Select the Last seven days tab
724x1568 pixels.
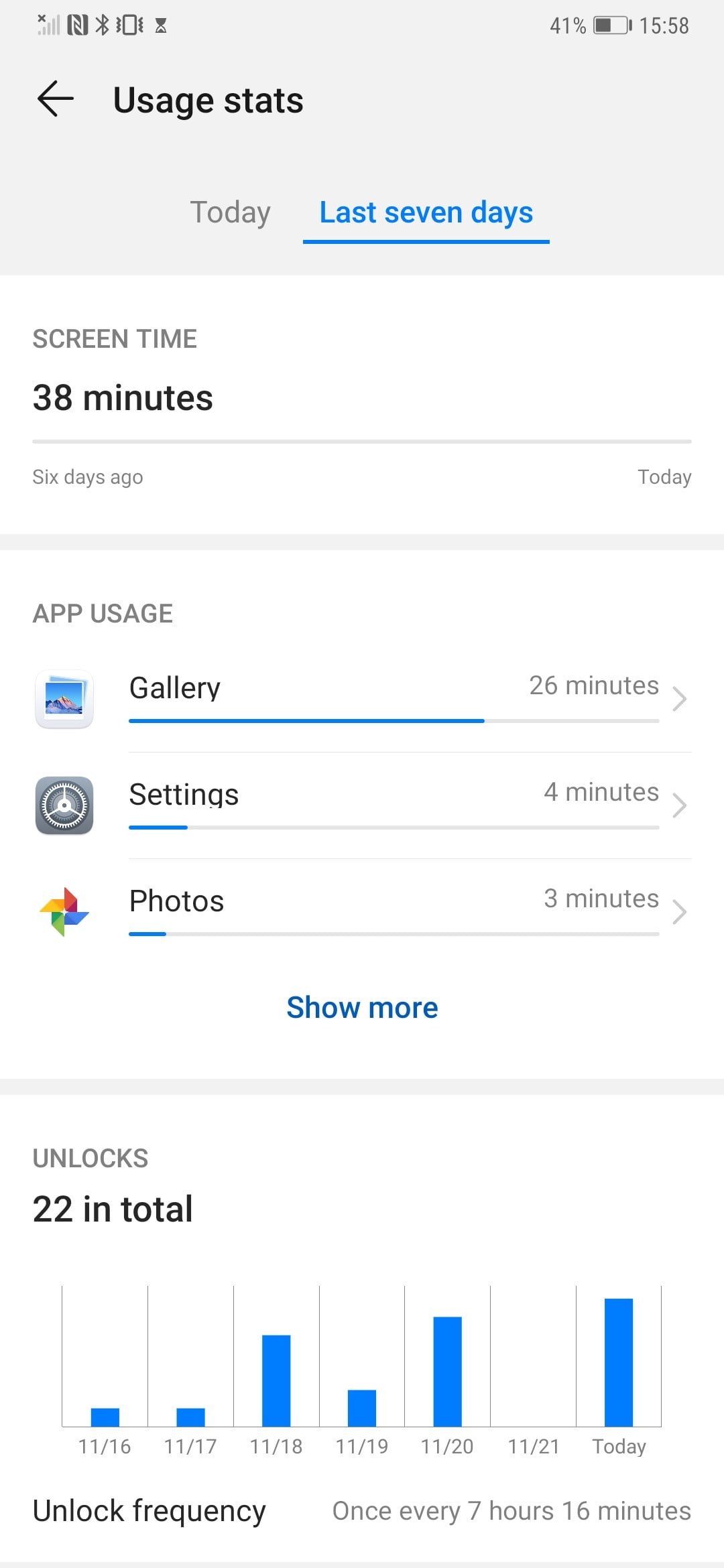pos(426,212)
